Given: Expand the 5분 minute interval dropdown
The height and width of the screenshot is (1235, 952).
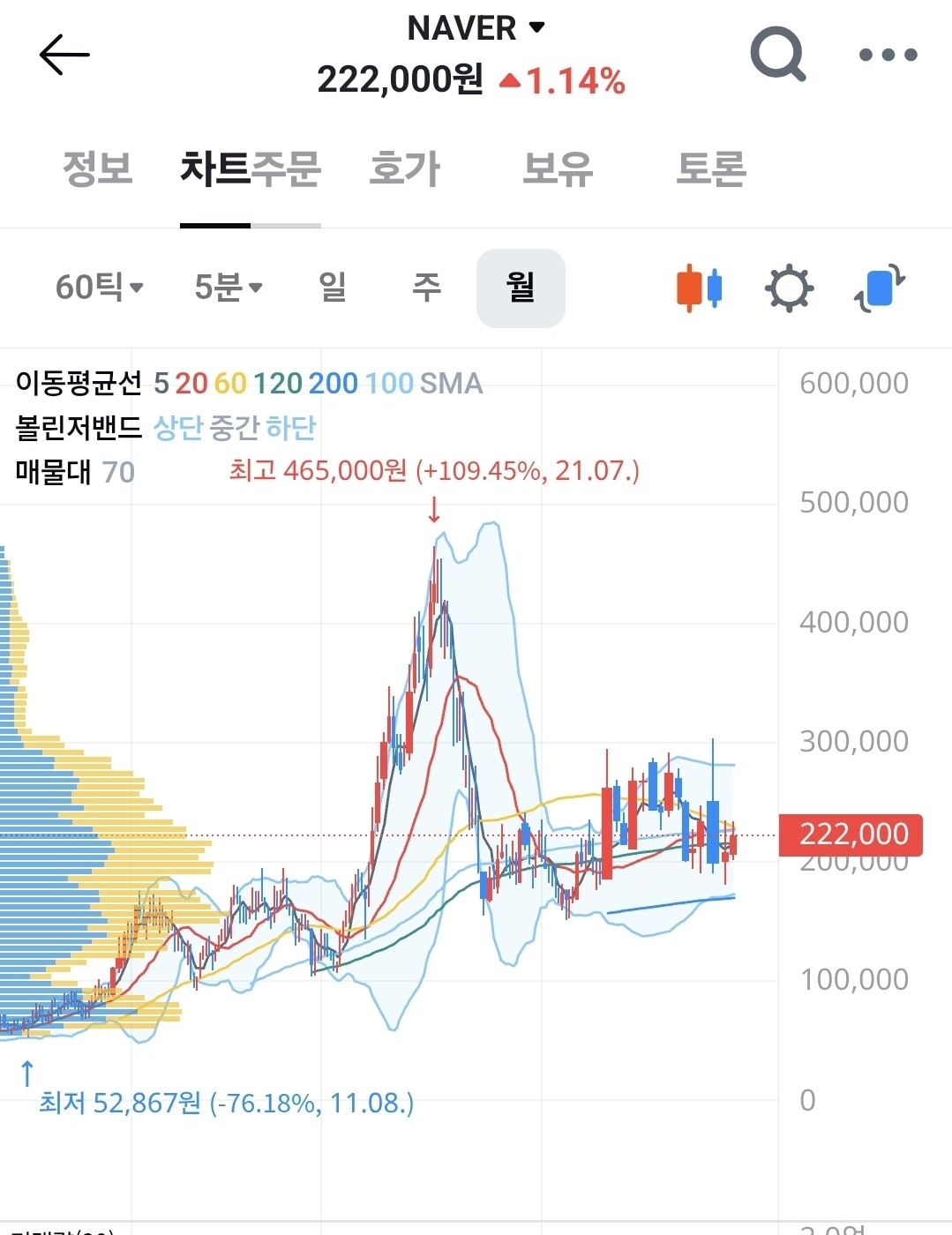Looking at the screenshot, I should point(229,288).
